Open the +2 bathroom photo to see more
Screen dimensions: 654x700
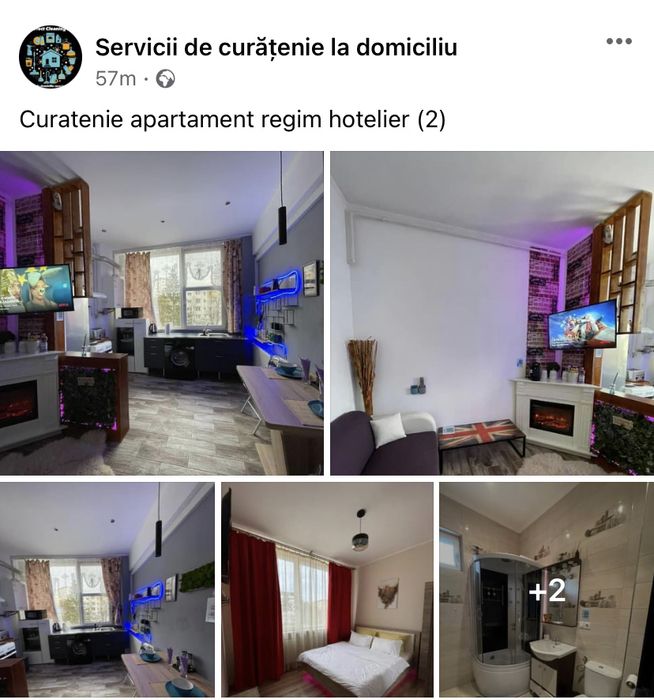[546, 589]
